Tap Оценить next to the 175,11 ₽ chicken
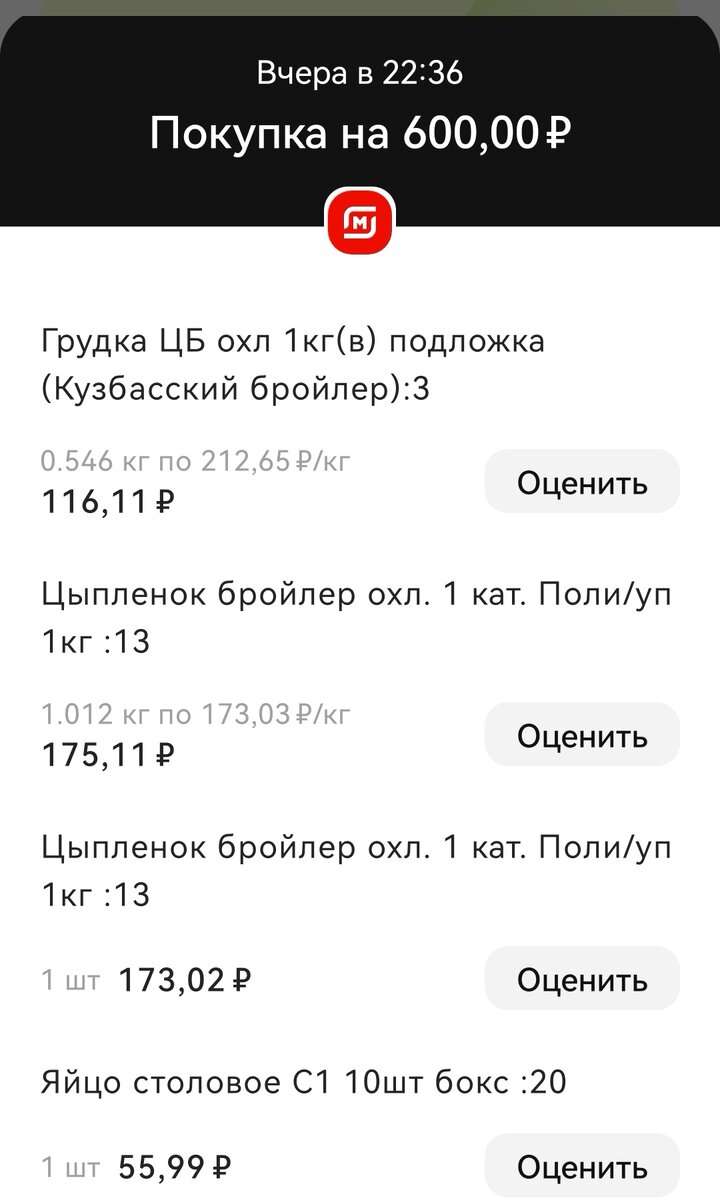The height and width of the screenshot is (1200, 720). tap(582, 737)
